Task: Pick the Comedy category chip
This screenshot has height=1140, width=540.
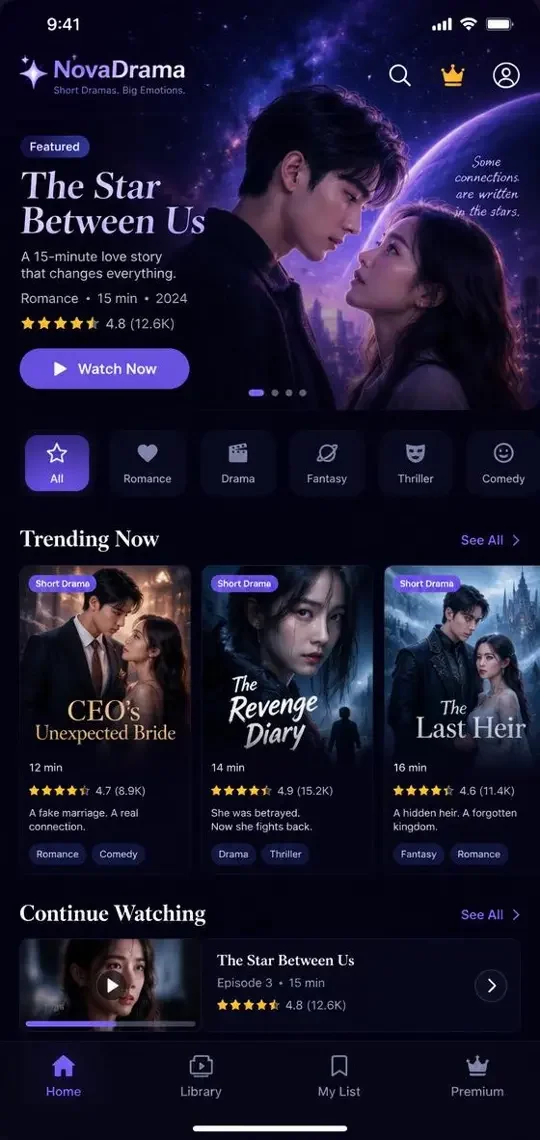Action: (x=503, y=462)
